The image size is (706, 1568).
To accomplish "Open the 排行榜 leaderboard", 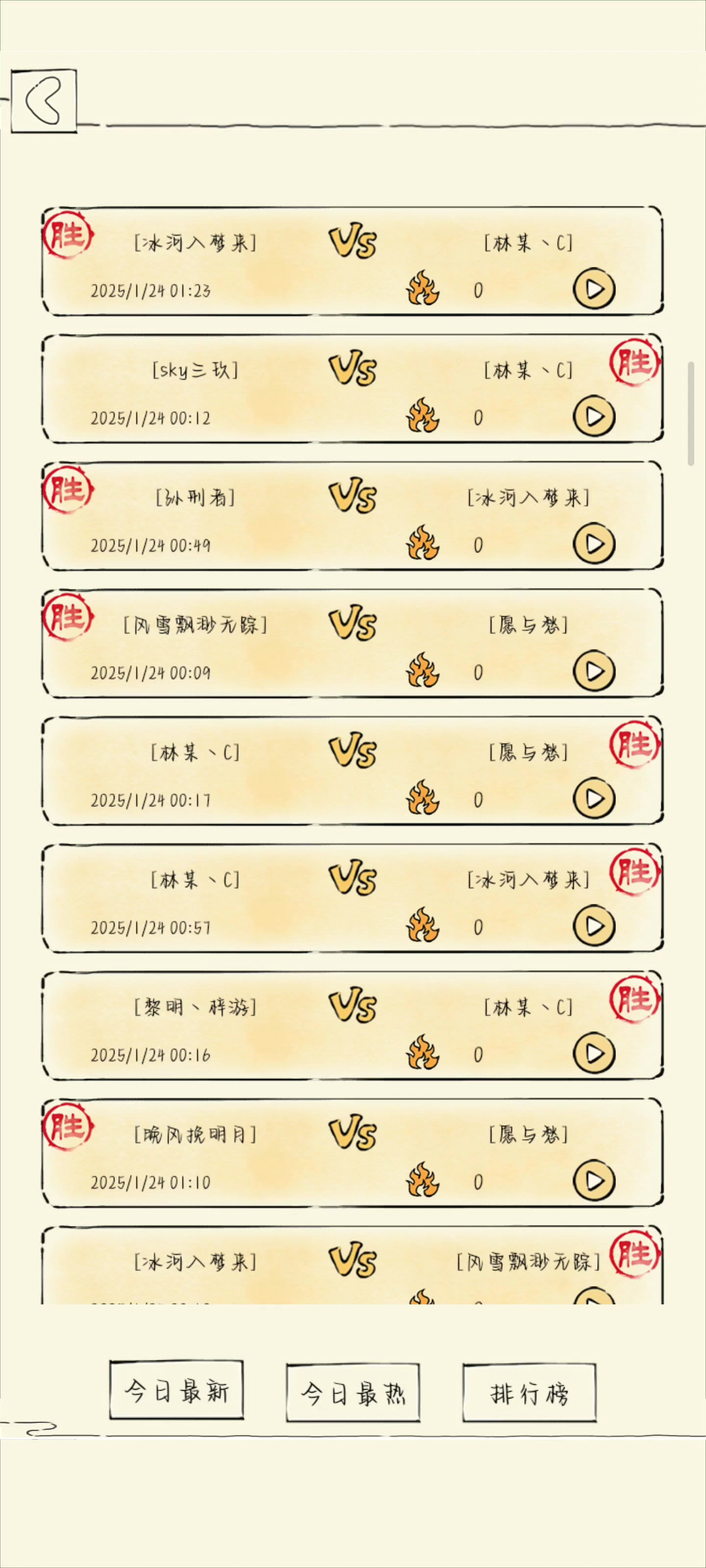I will point(529,1393).
